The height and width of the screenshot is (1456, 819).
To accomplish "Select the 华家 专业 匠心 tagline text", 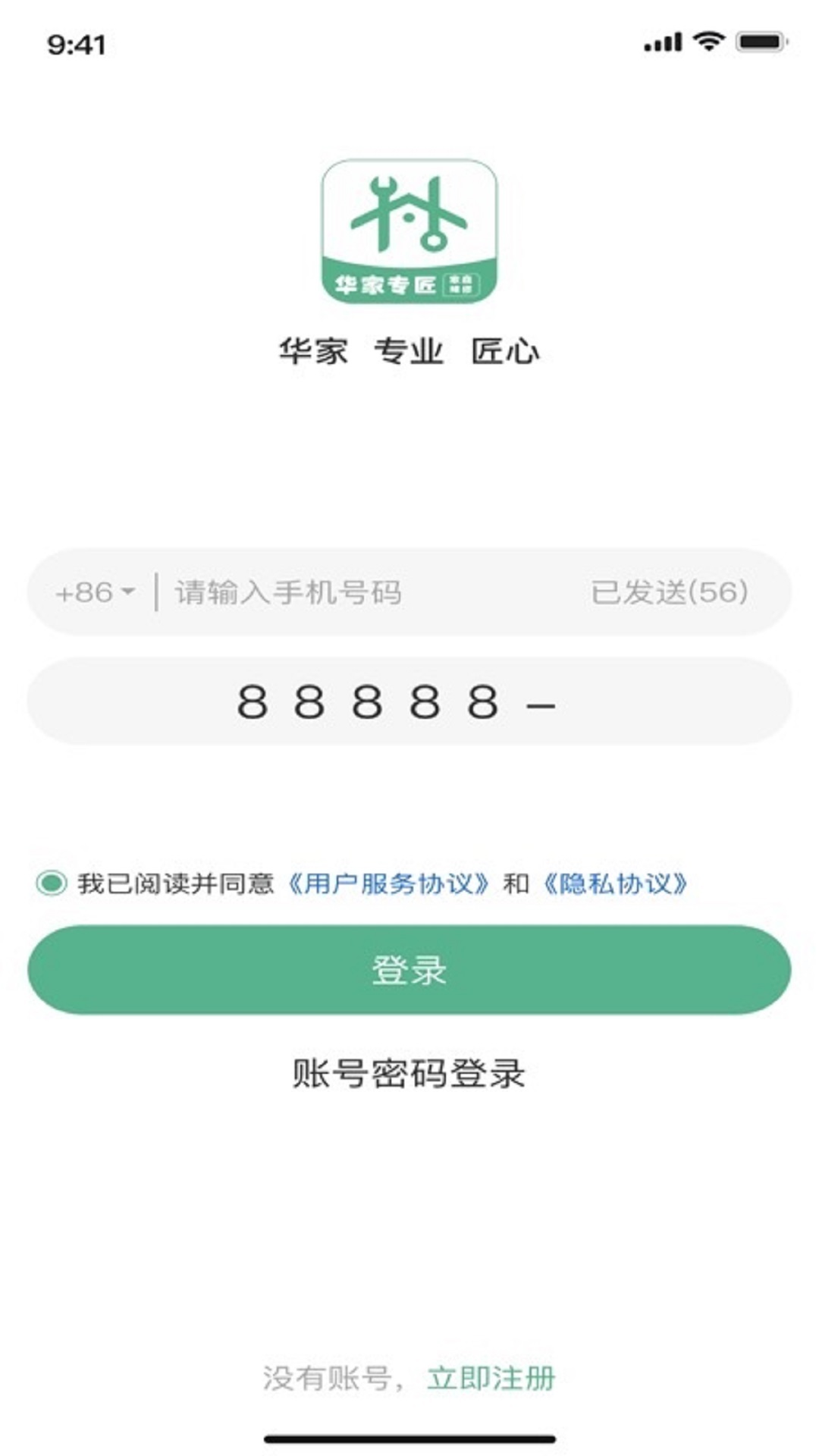I will click(x=409, y=349).
